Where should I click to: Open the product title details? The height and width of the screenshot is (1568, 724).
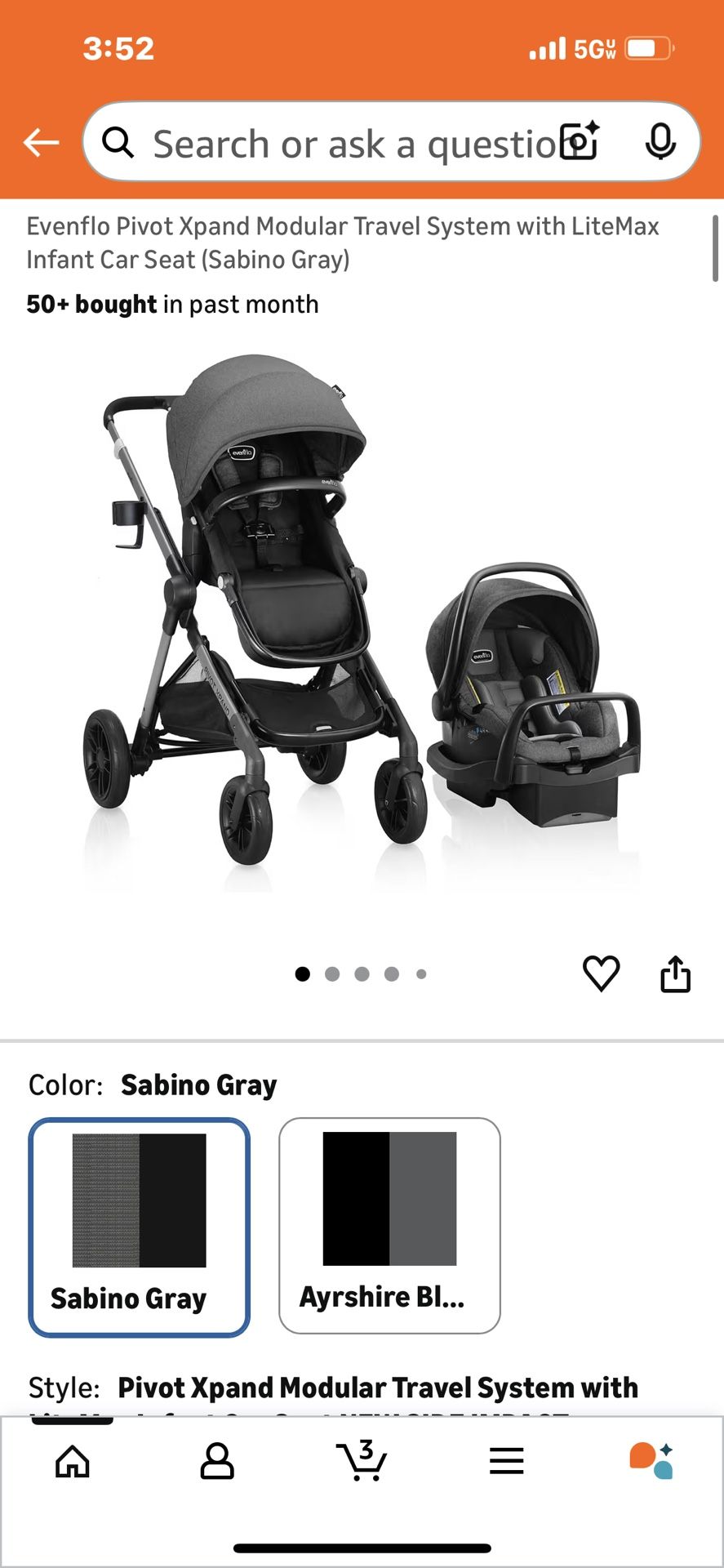click(343, 243)
